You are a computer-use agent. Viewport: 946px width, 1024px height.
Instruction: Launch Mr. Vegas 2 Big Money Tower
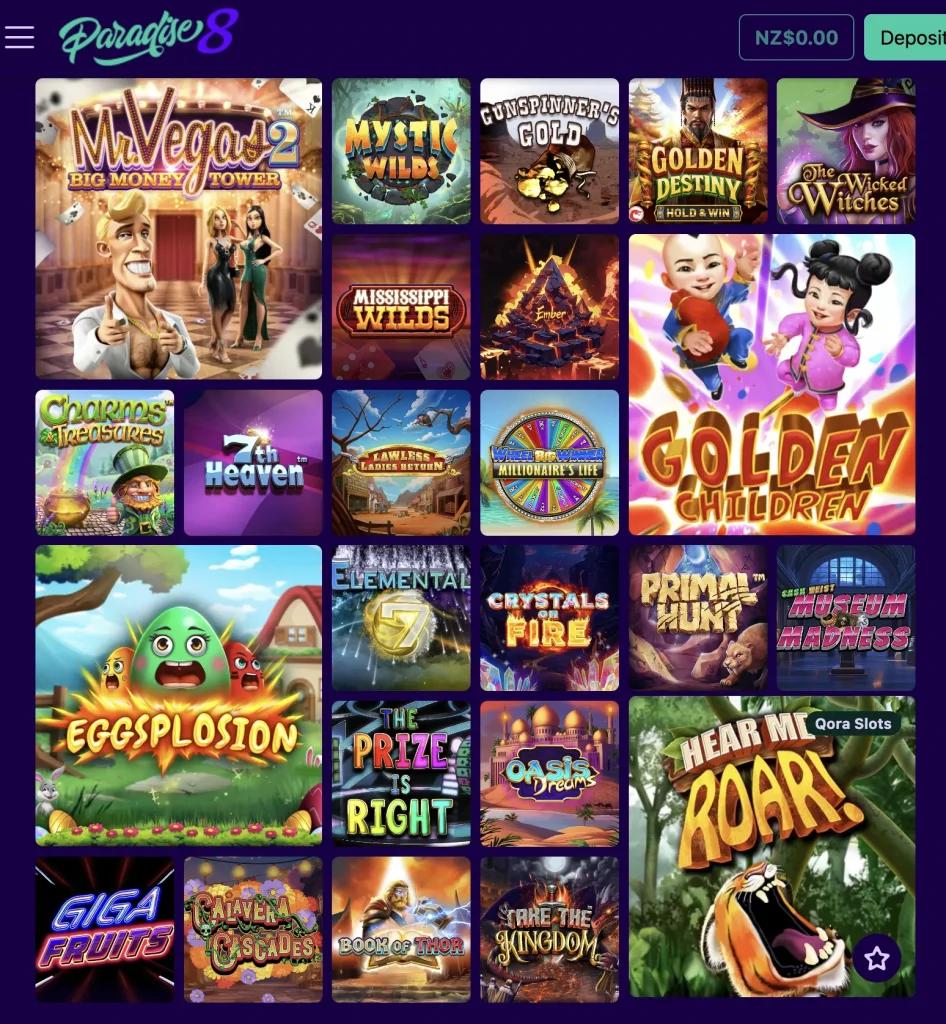[178, 228]
